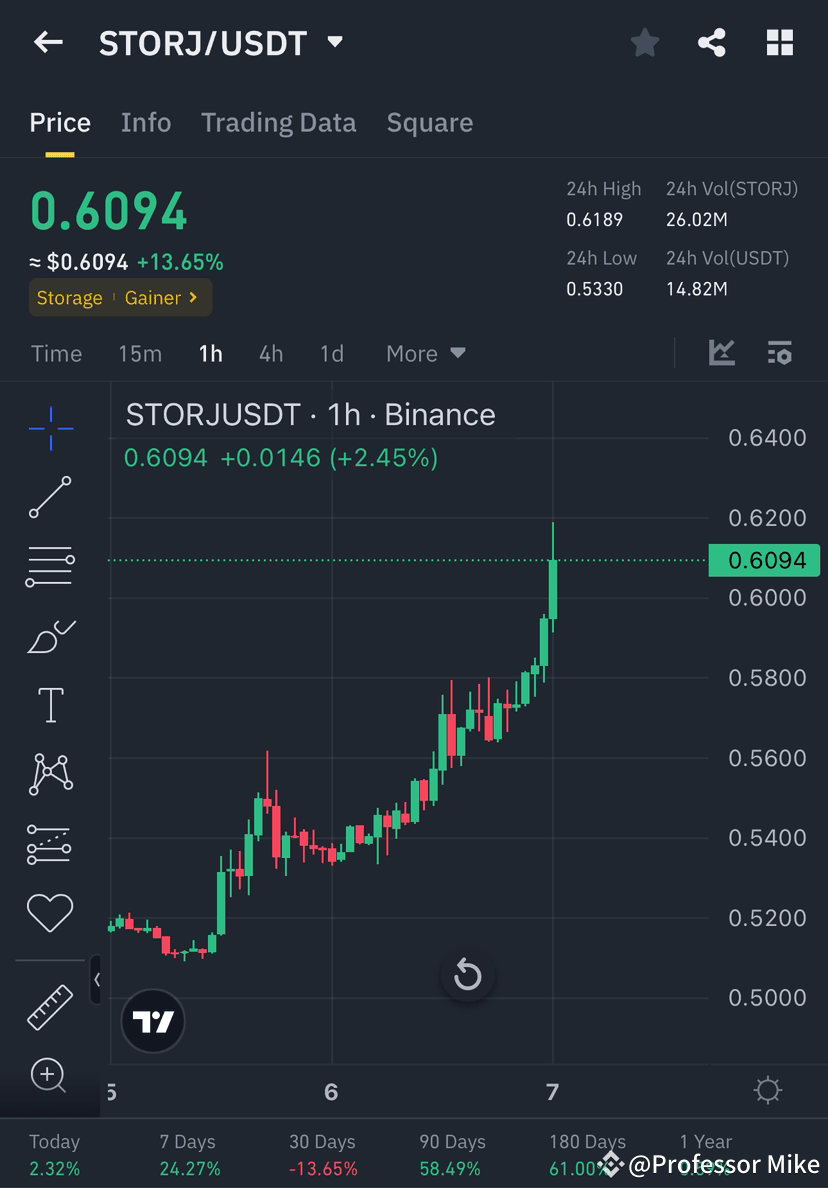Select the XABCD pattern tool
Viewport: 828px width, 1188px height.
(x=50, y=774)
